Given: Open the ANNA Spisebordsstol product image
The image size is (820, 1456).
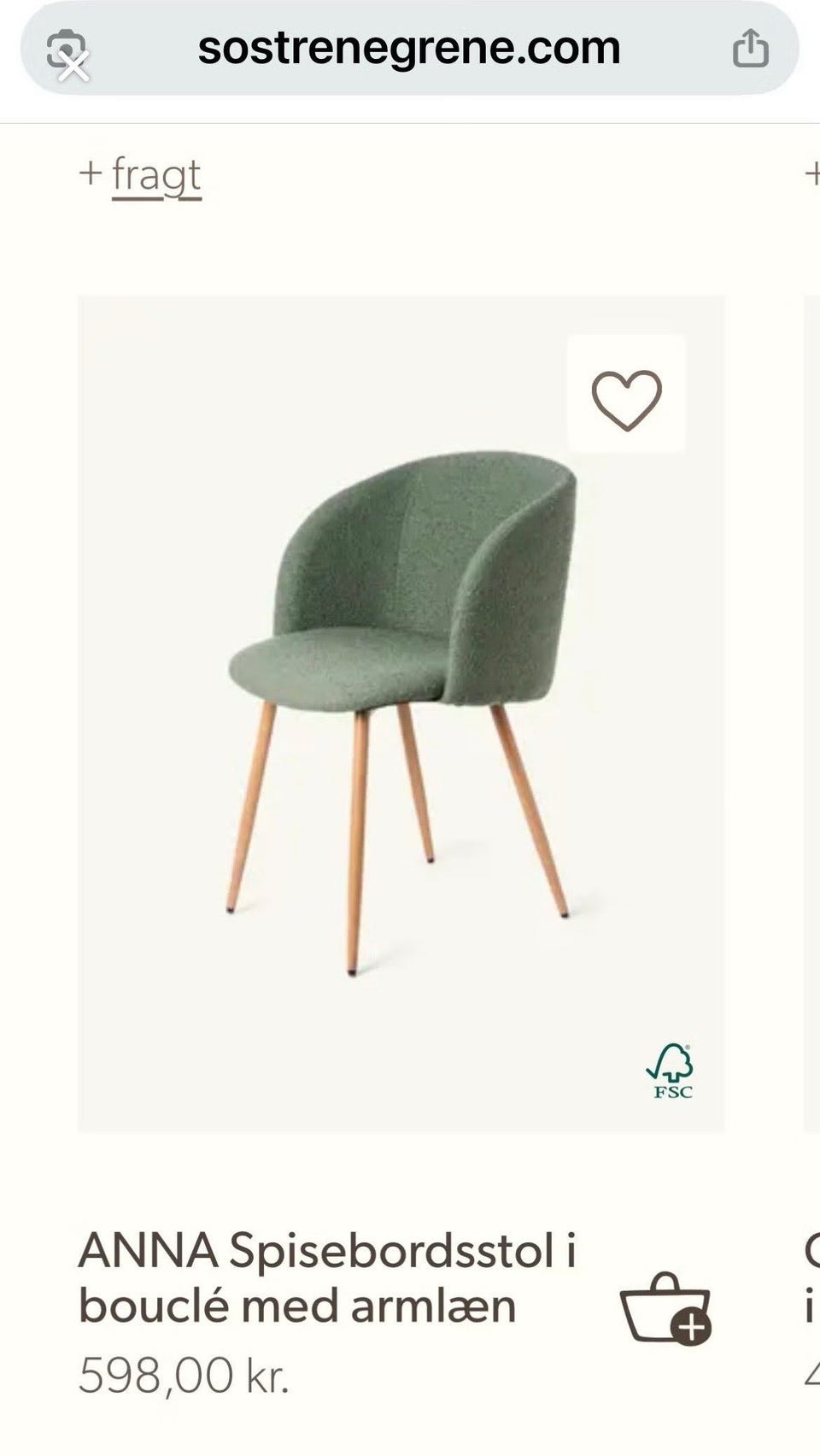Looking at the screenshot, I should click(401, 714).
